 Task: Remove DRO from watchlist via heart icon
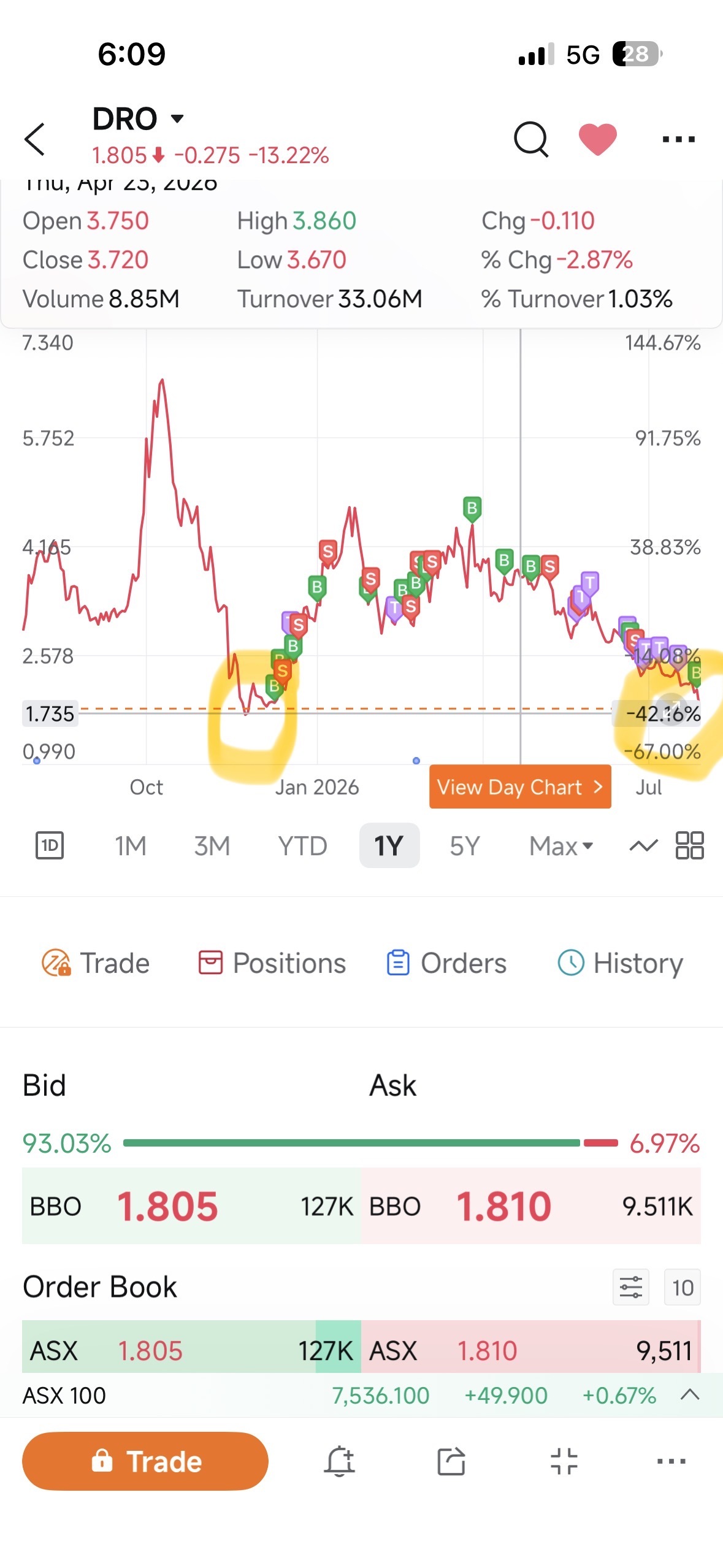point(597,139)
